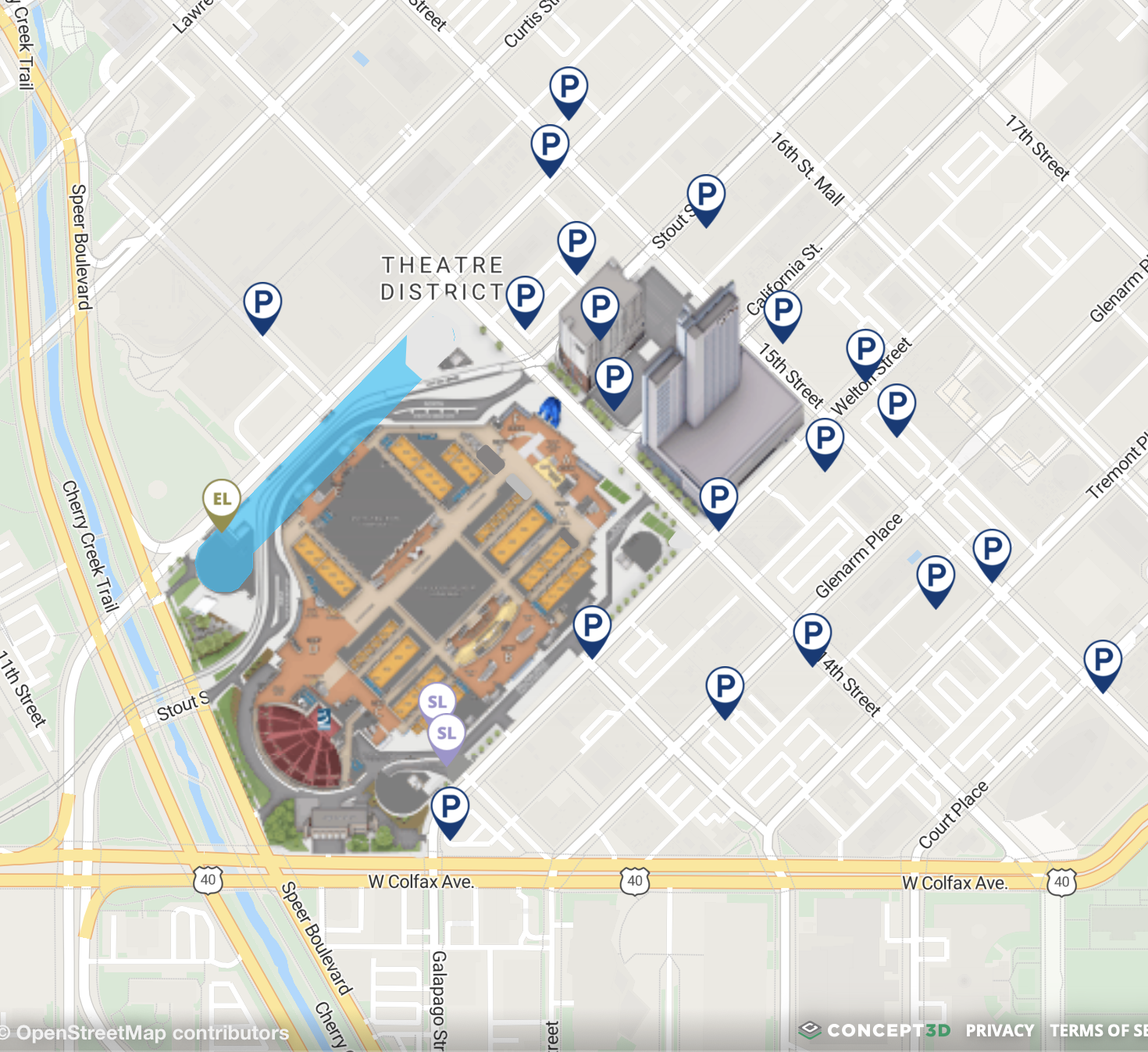Viewport: 1148px width, 1052px height.
Task: Open OpenStreetMap contributors attribution link
Action: 152,1033
